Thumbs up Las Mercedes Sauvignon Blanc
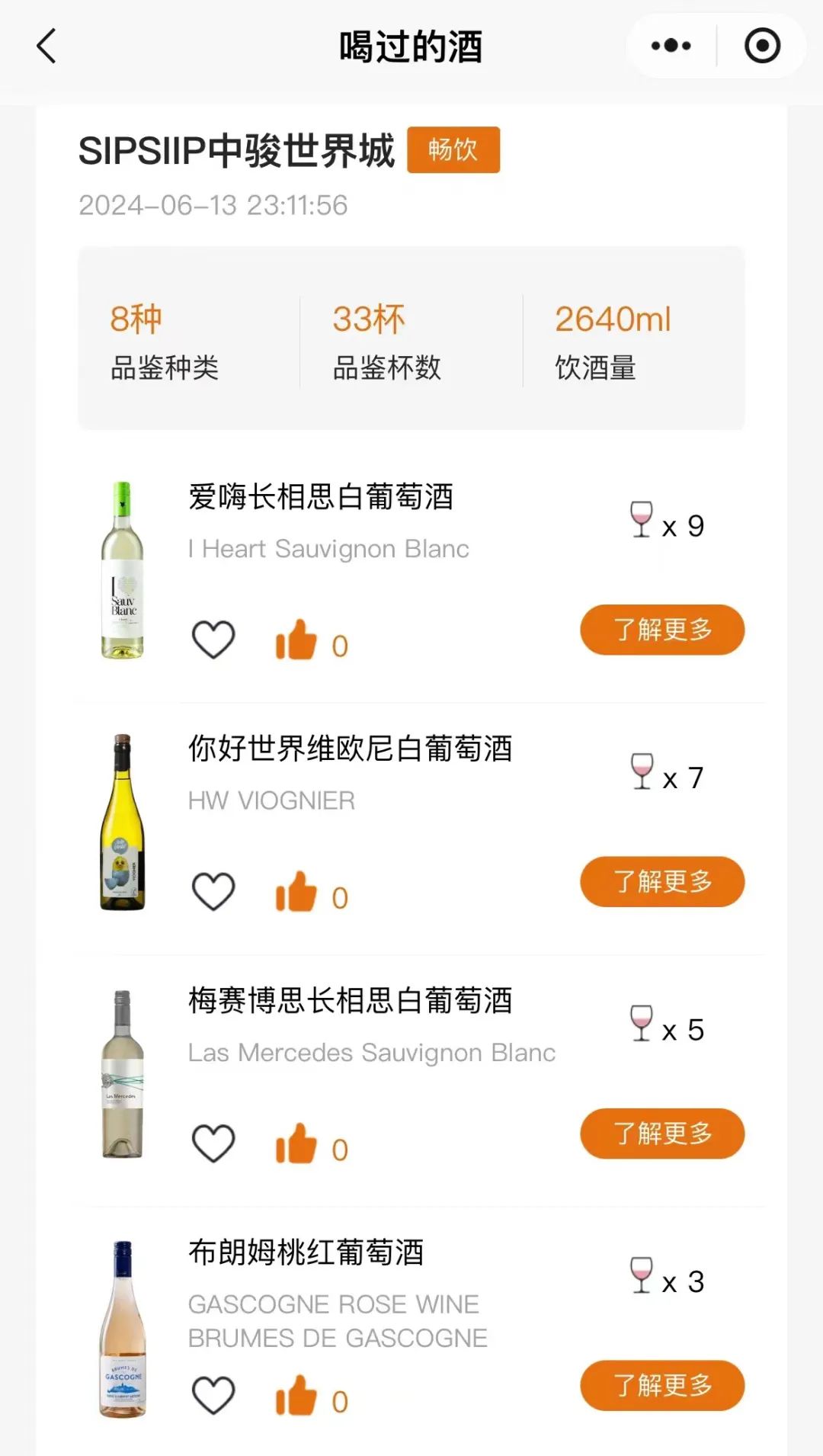The image size is (823, 1456). click(x=296, y=1143)
